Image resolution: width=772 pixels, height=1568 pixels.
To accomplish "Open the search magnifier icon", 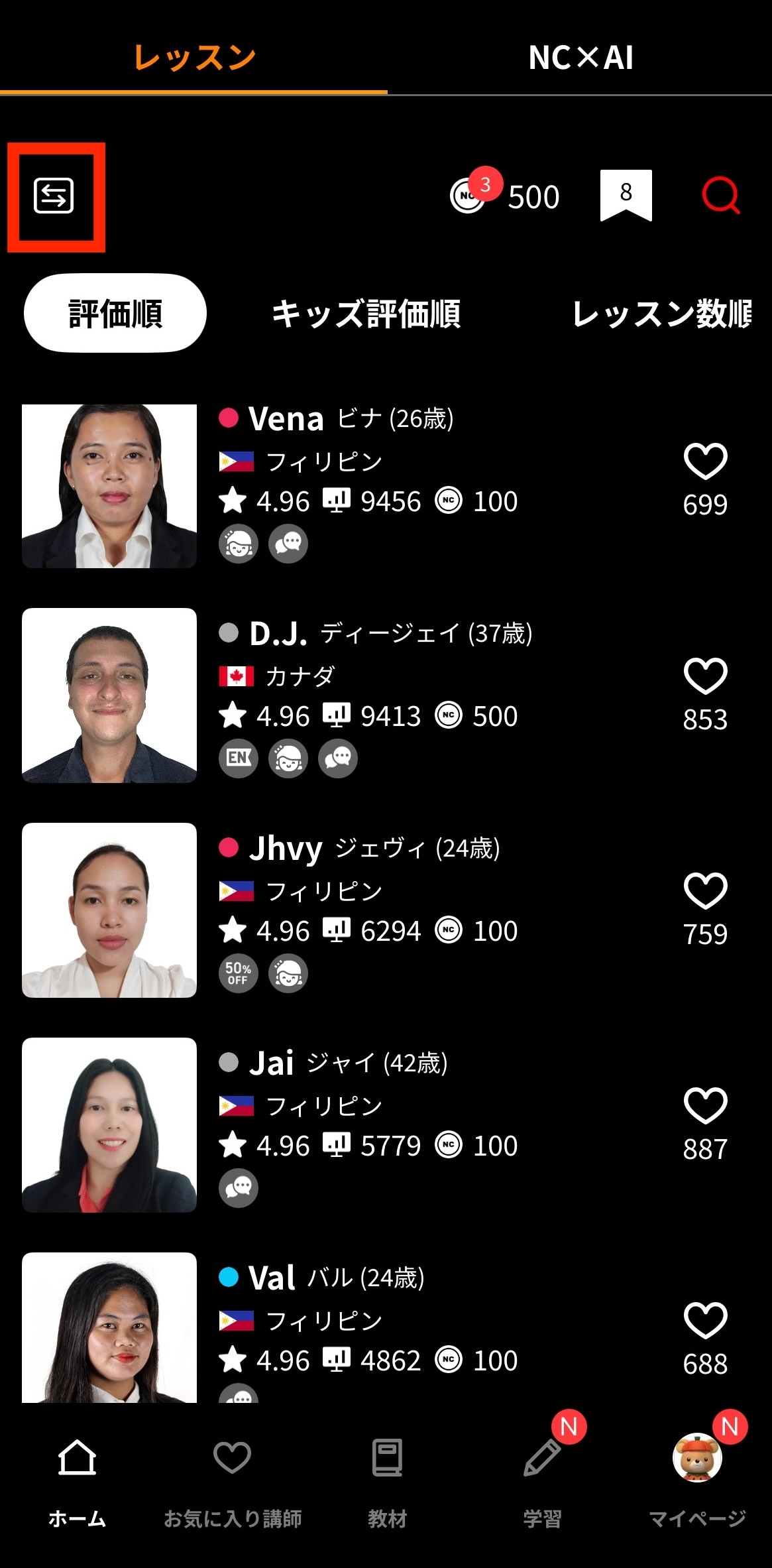I will pos(720,196).
